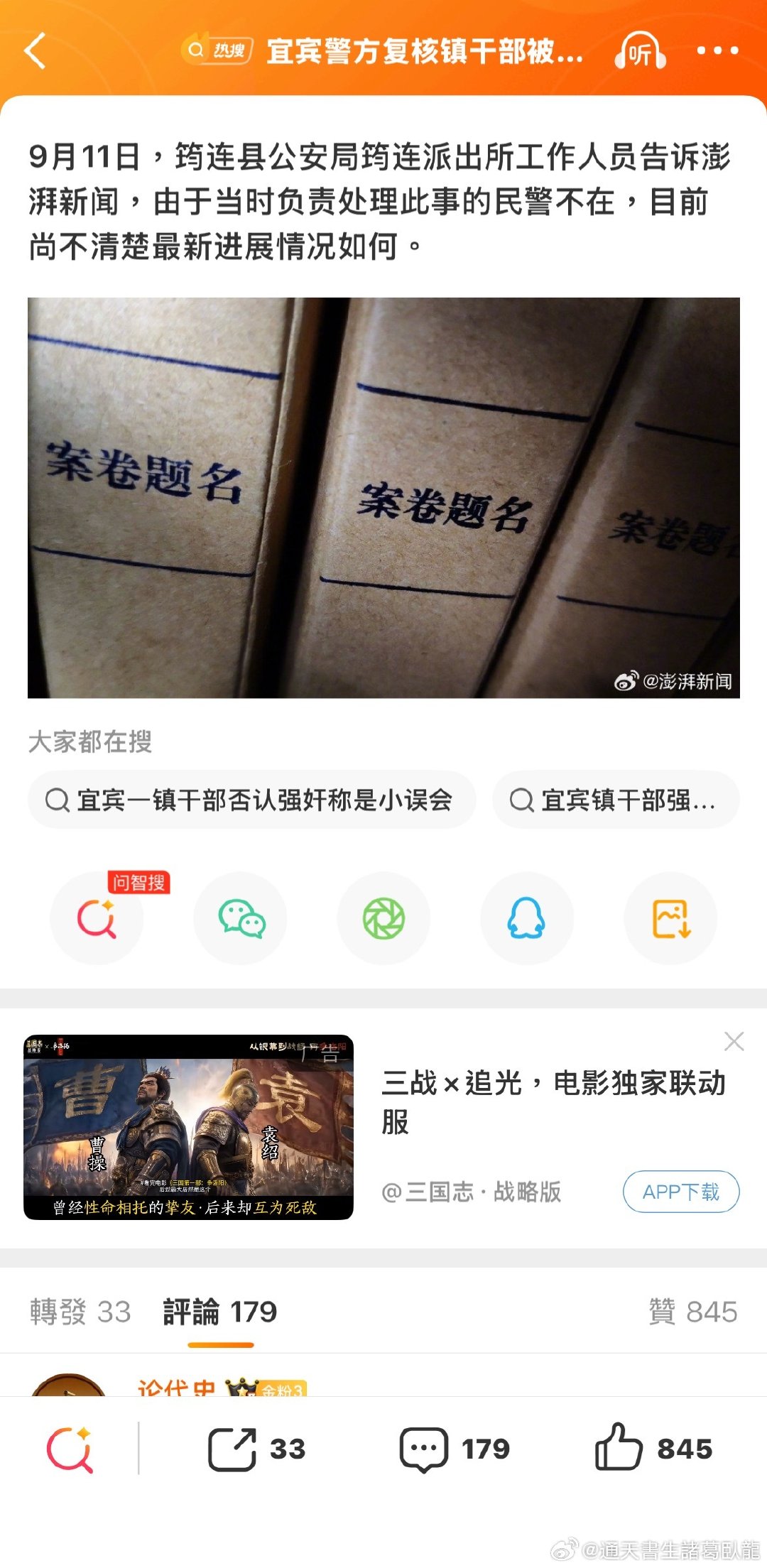Go back using the top-left arrow
Viewport: 767px width, 1568px height.
(x=36, y=51)
